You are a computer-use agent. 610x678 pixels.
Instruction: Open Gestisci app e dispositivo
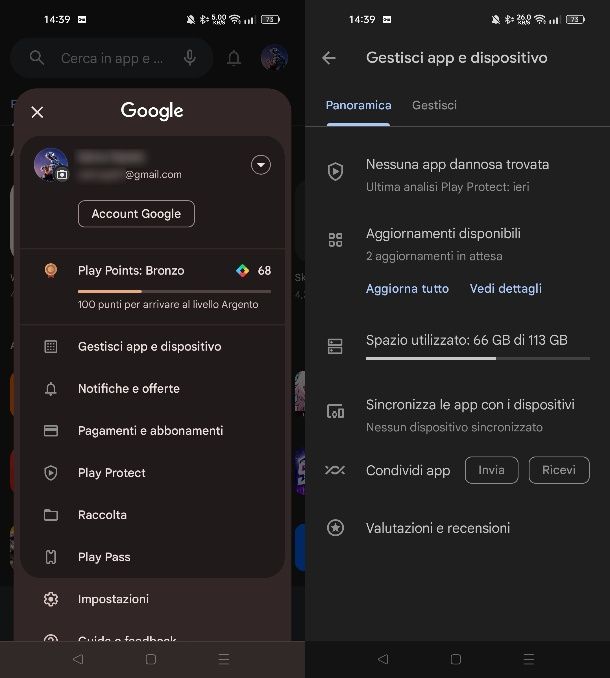[149, 346]
